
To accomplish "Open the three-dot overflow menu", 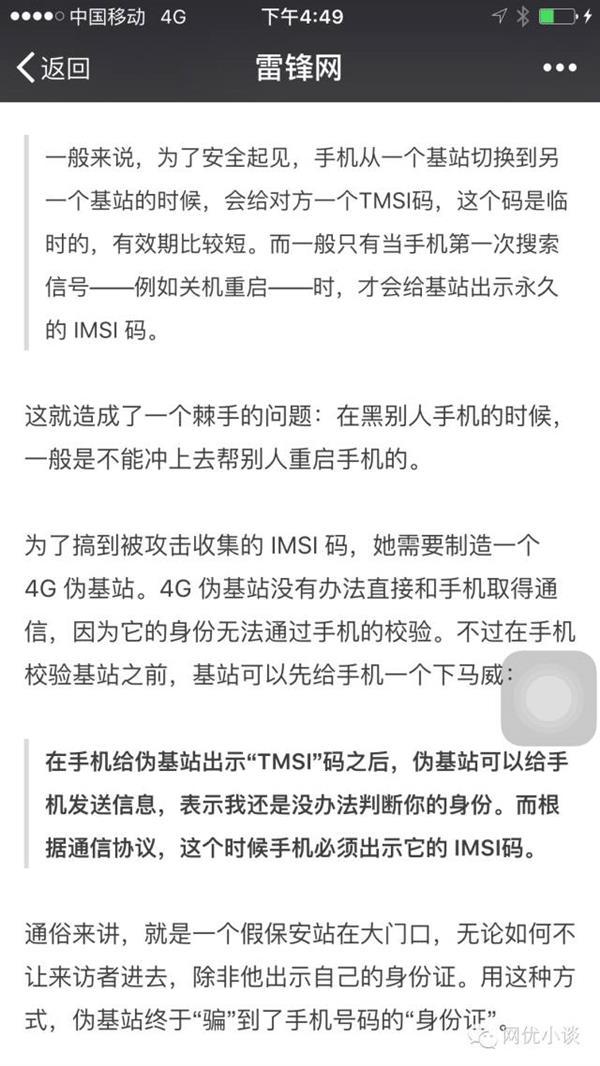I will 560,68.
